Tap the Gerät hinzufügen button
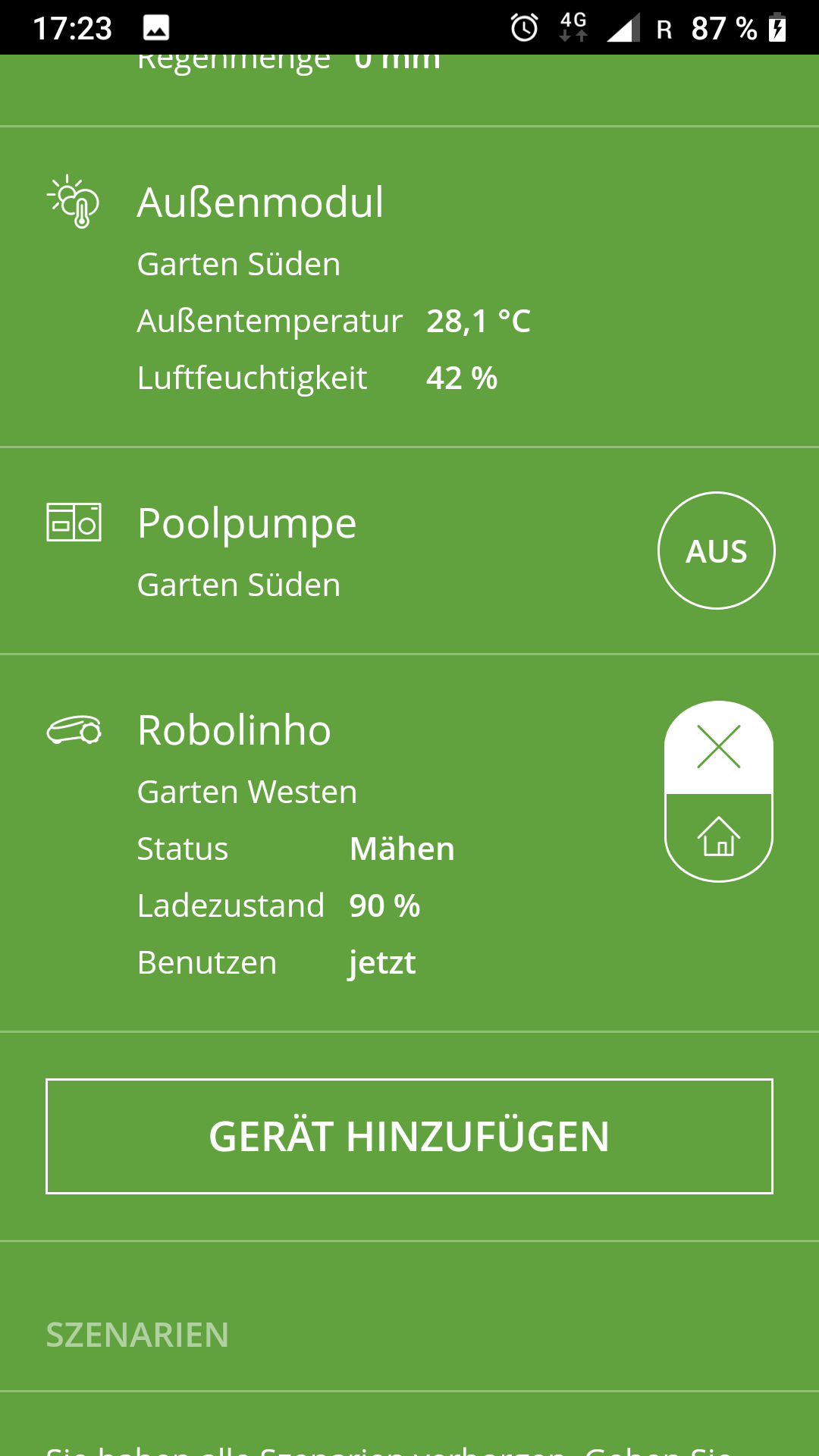 click(x=409, y=1136)
